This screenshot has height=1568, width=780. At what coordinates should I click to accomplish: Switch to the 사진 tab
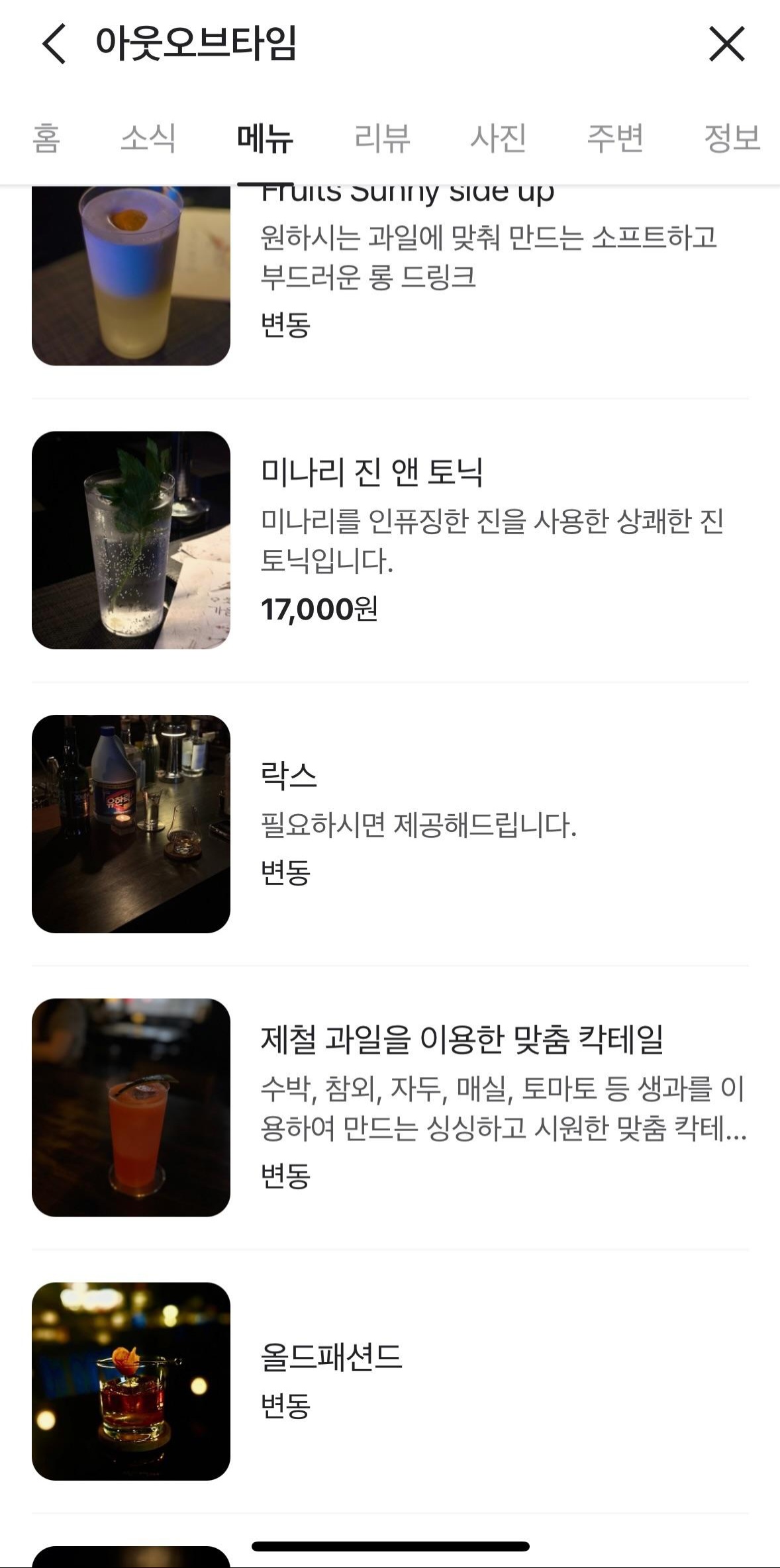[499, 138]
